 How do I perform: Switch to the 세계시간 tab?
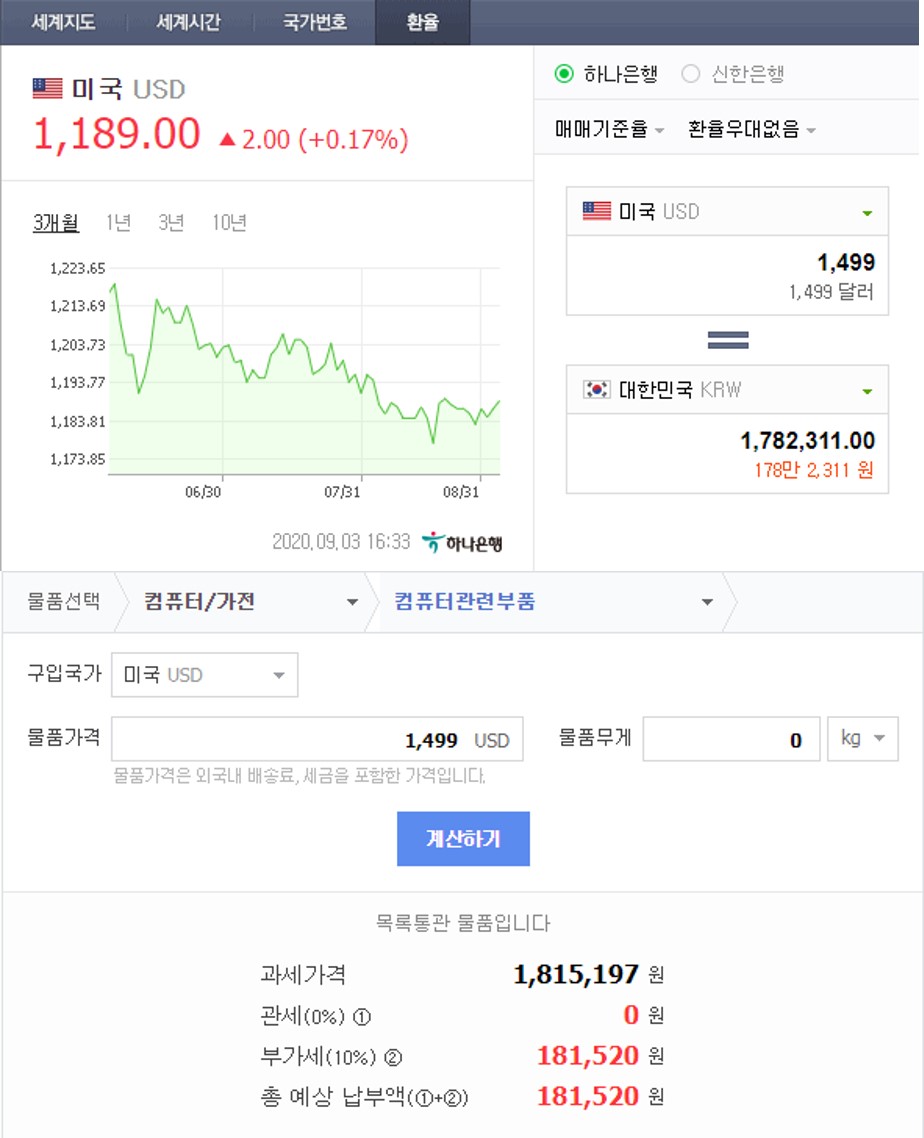(188, 22)
